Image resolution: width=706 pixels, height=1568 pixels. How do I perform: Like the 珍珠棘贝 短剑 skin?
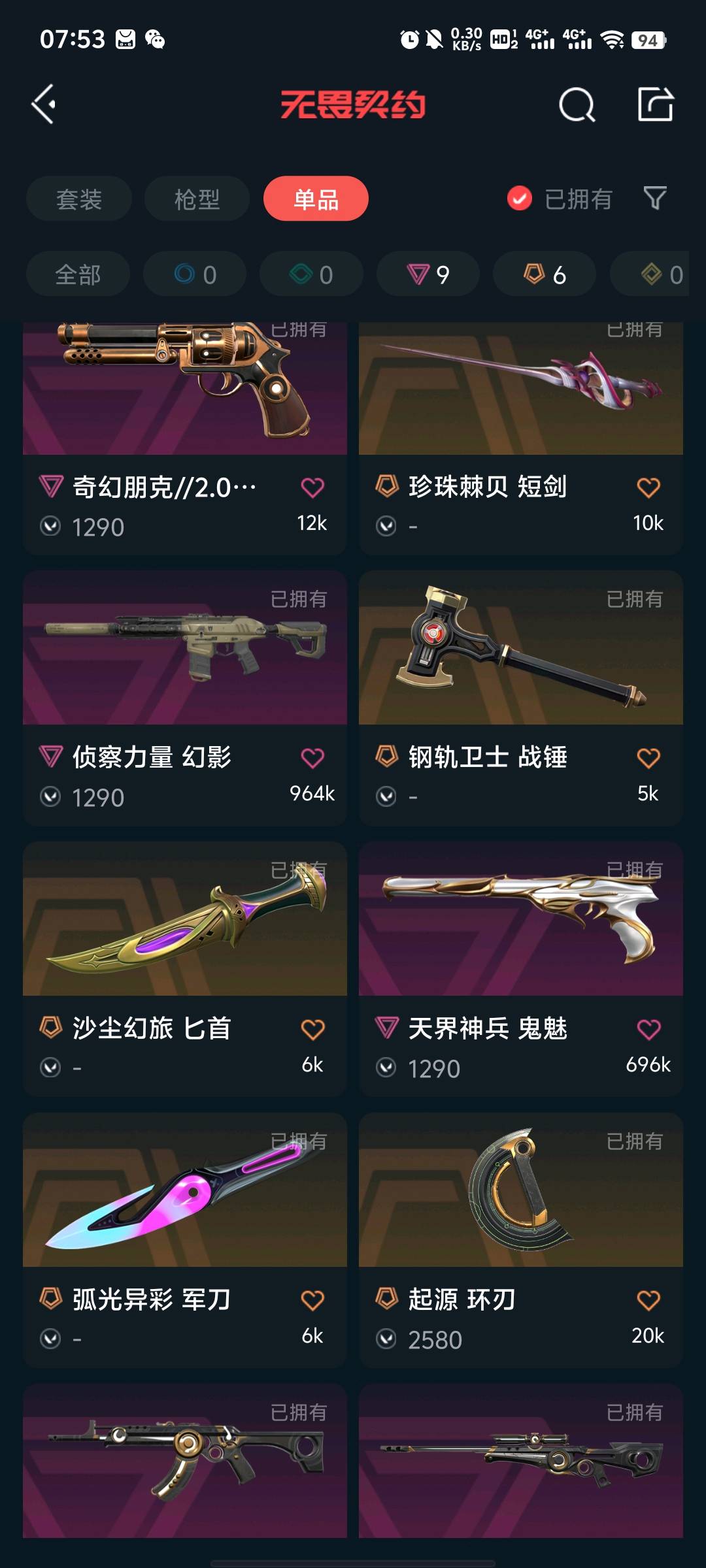pos(648,487)
